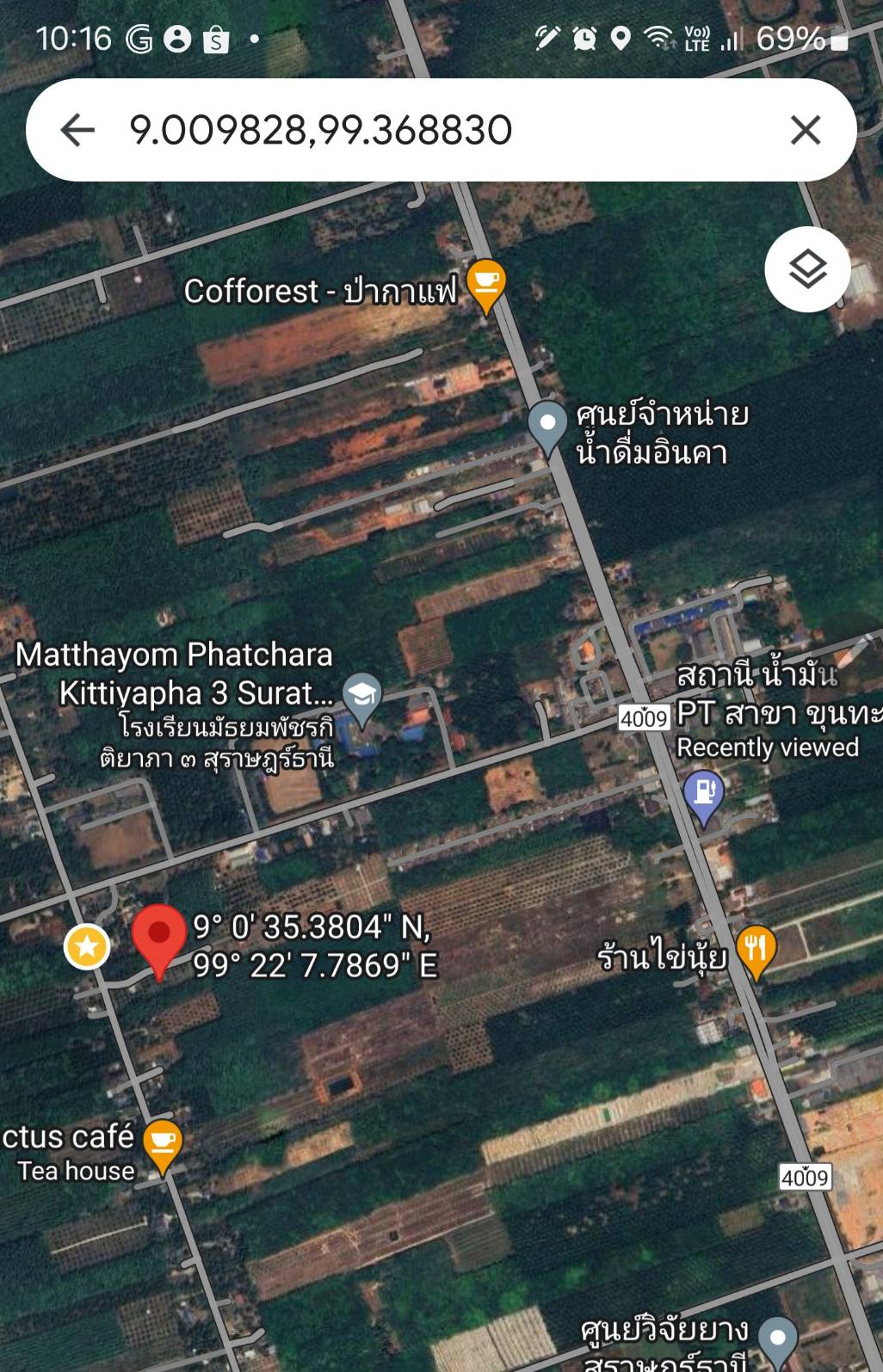Image resolution: width=883 pixels, height=1372 pixels.
Task: Open the map layers button
Action: pyautogui.click(x=807, y=269)
